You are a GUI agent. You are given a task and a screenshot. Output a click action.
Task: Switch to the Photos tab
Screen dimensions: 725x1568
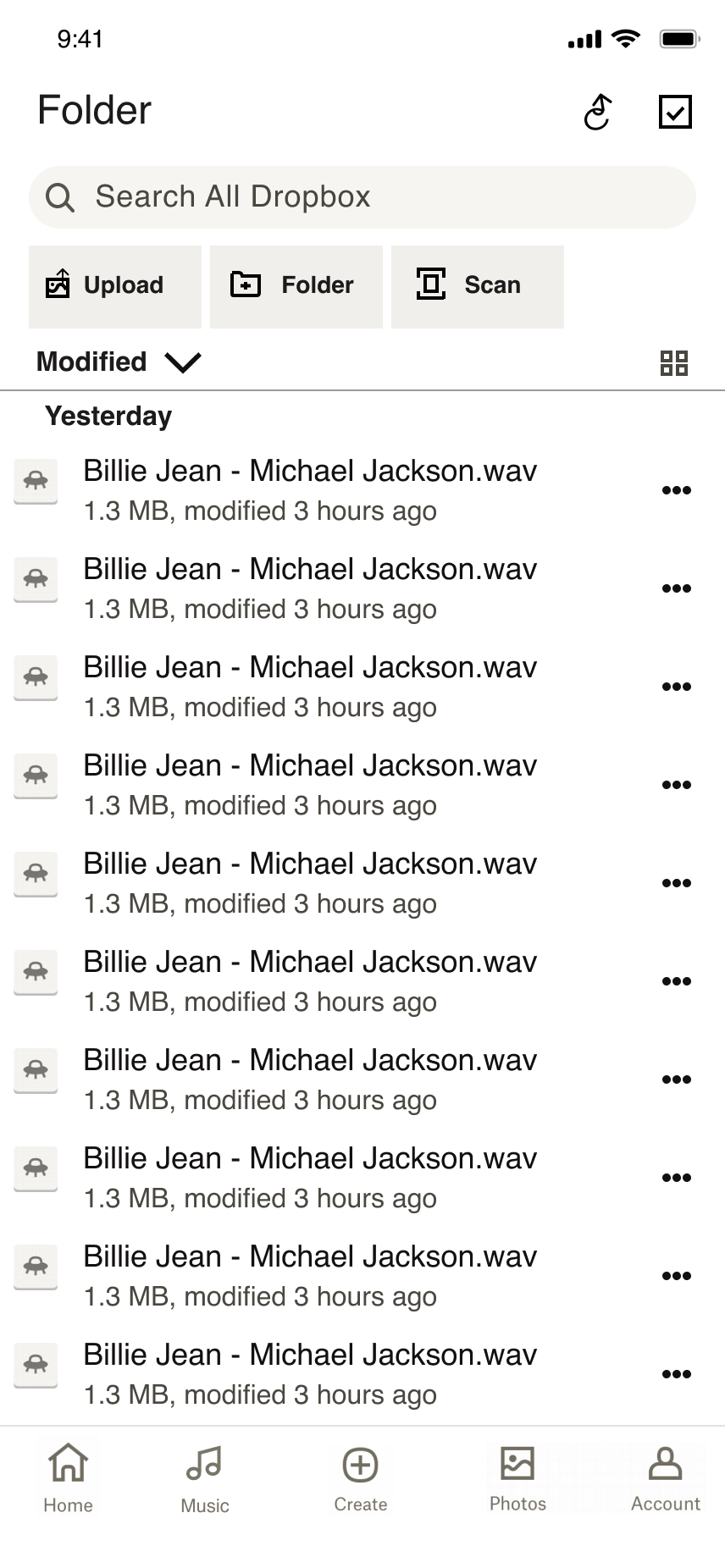[517, 1477]
